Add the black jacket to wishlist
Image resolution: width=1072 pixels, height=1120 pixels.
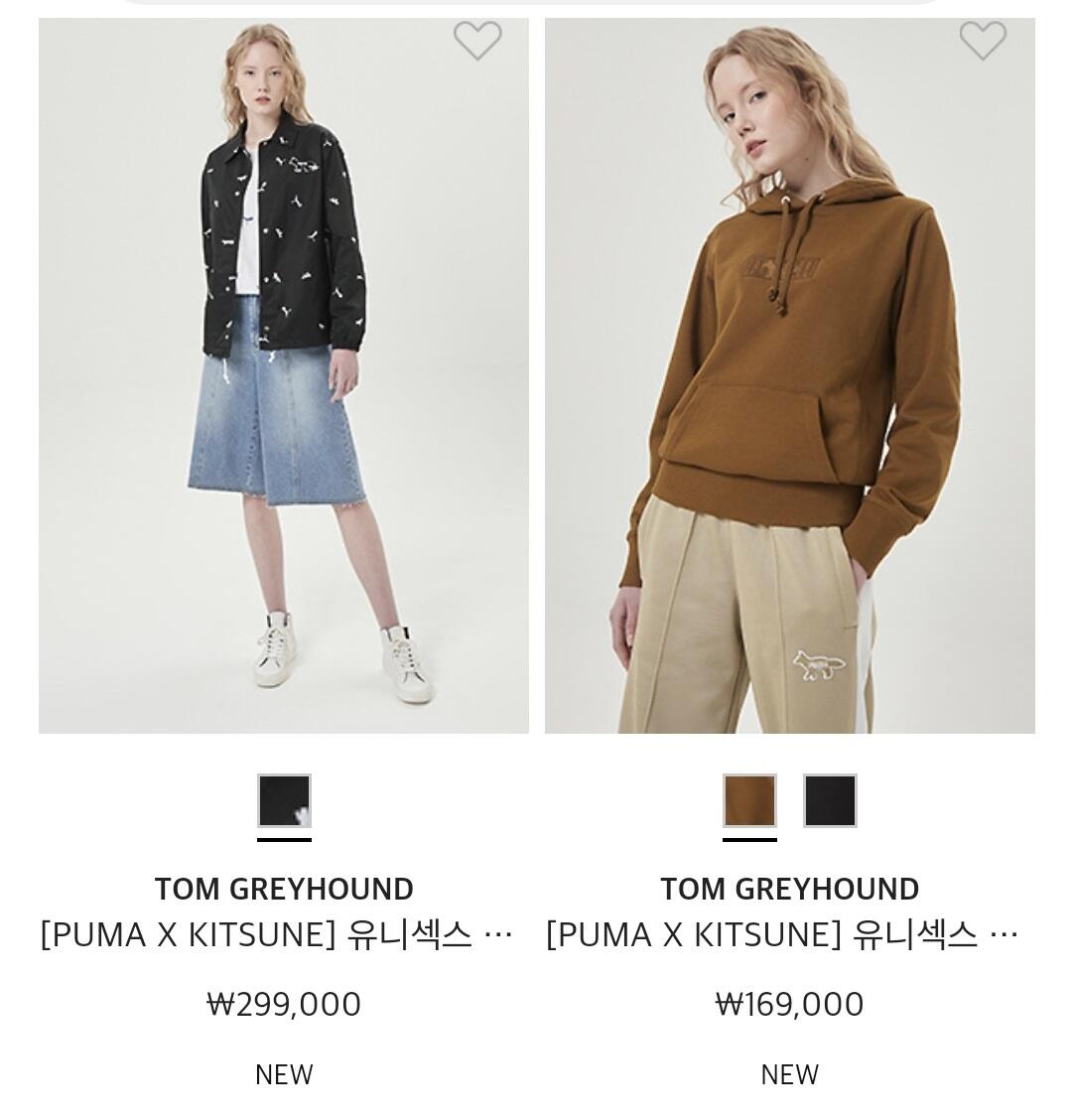(x=477, y=40)
